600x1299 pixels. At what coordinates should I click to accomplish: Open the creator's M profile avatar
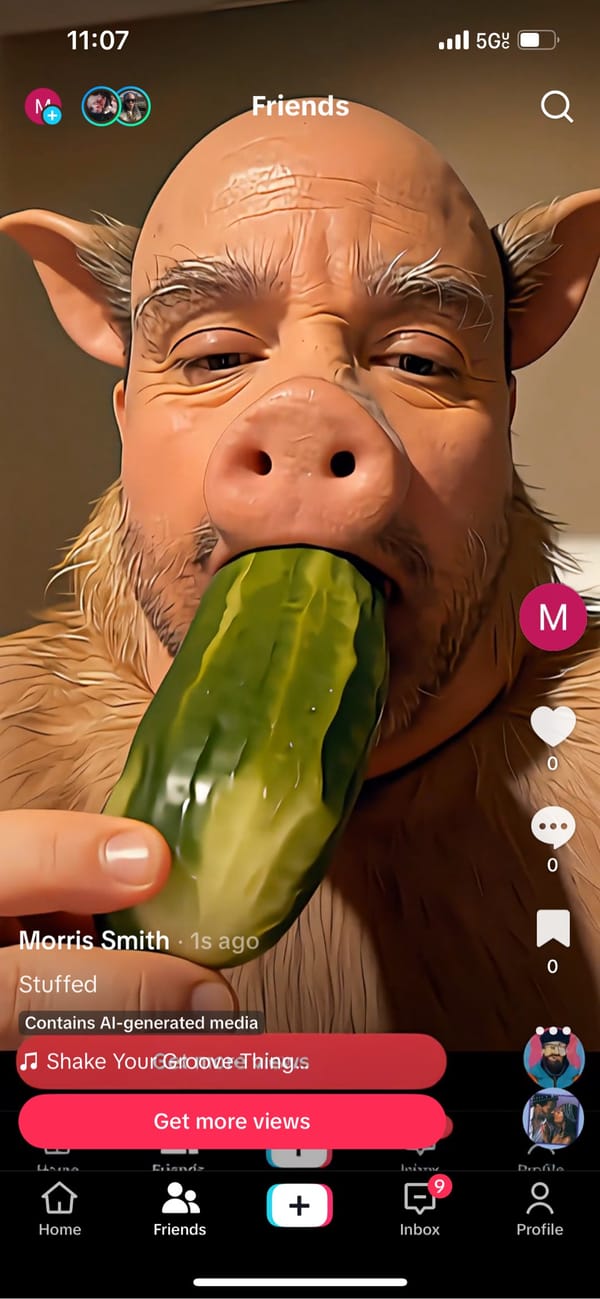[552, 617]
